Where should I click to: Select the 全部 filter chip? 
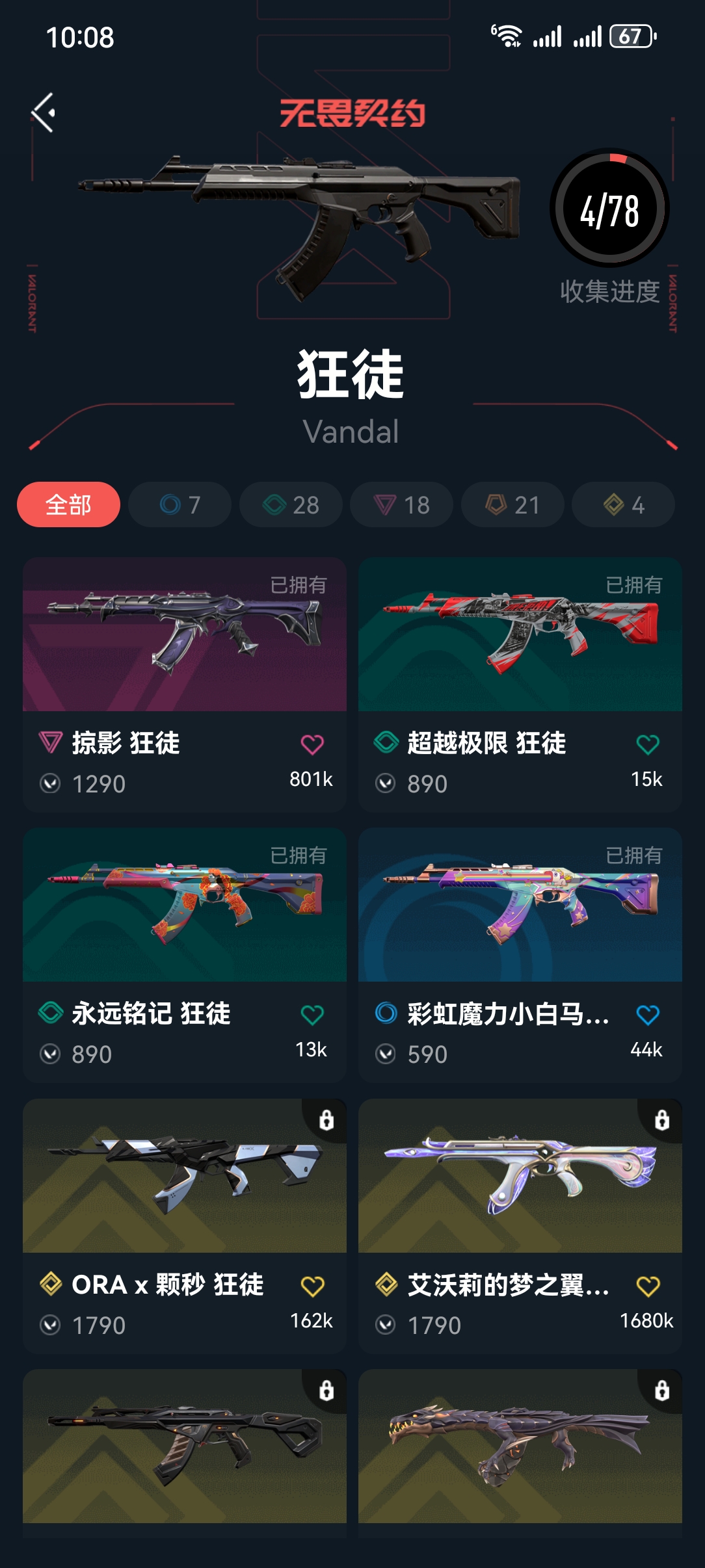(68, 504)
